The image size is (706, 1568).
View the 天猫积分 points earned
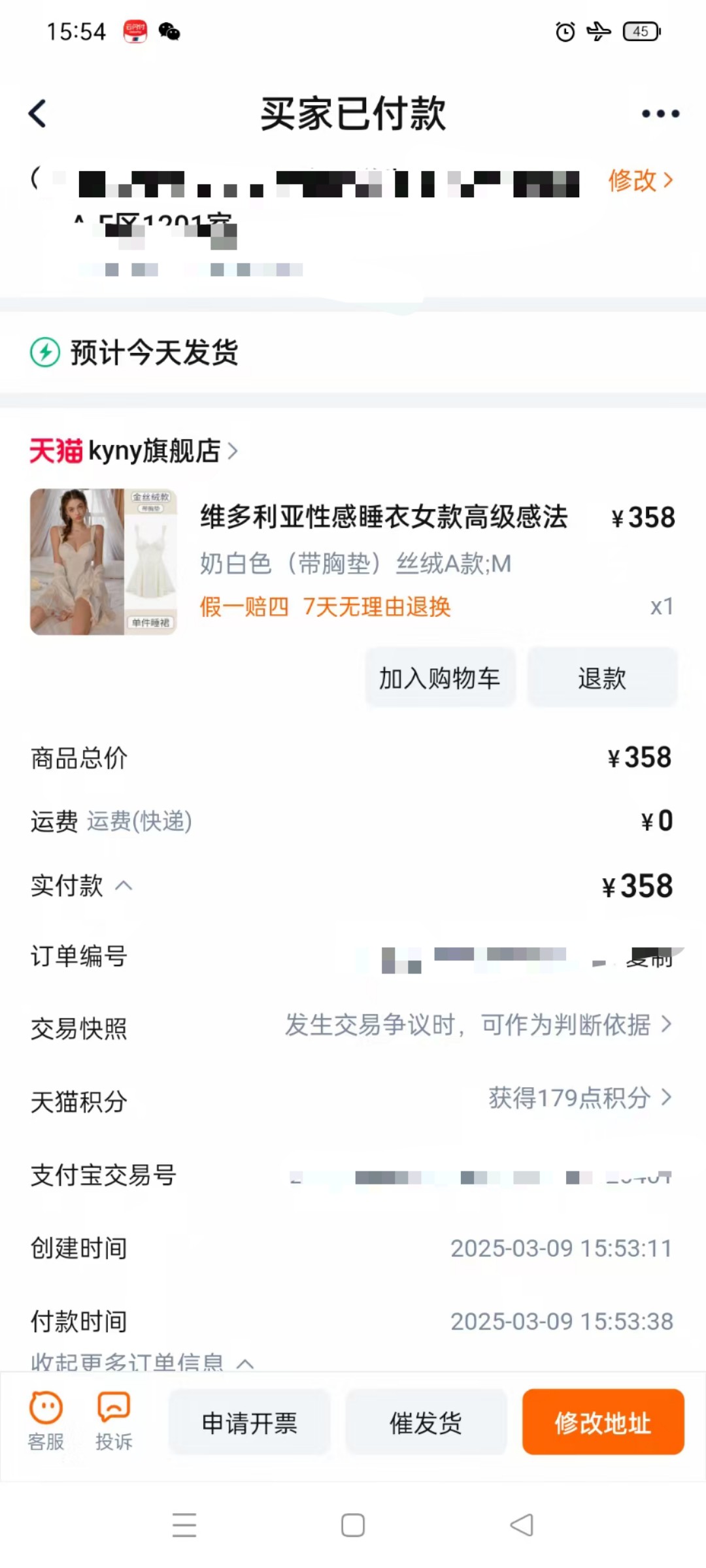pos(353,1099)
